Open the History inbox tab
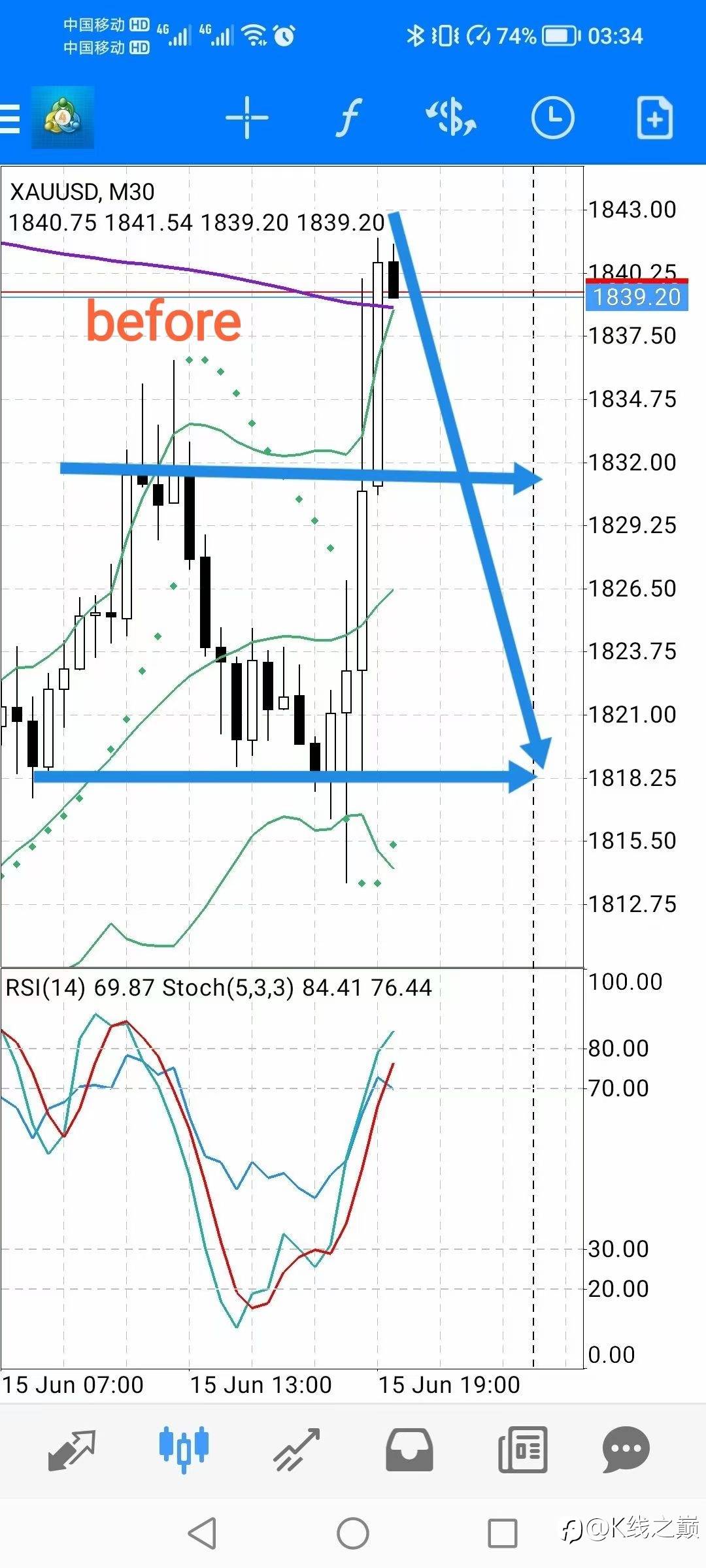The width and height of the screenshot is (706, 1568). click(x=409, y=1450)
